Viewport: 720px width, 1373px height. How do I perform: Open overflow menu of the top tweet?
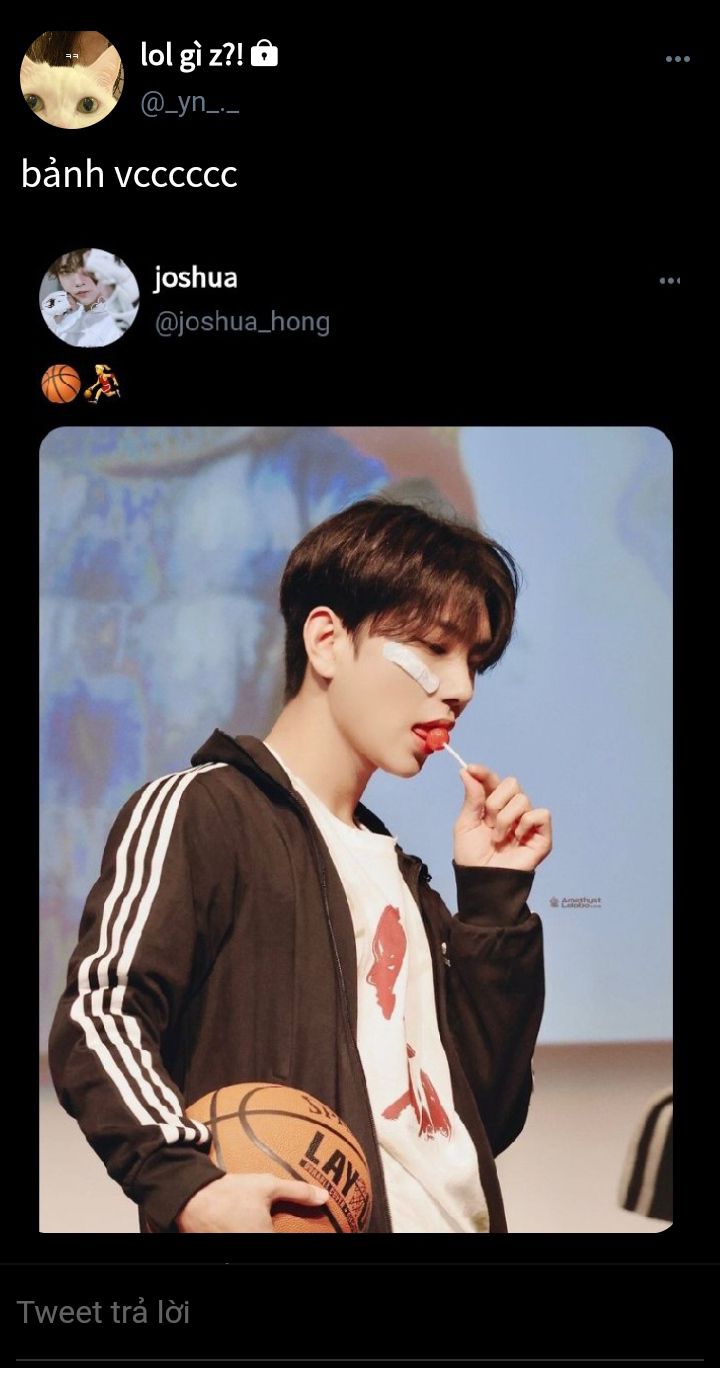[678, 60]
